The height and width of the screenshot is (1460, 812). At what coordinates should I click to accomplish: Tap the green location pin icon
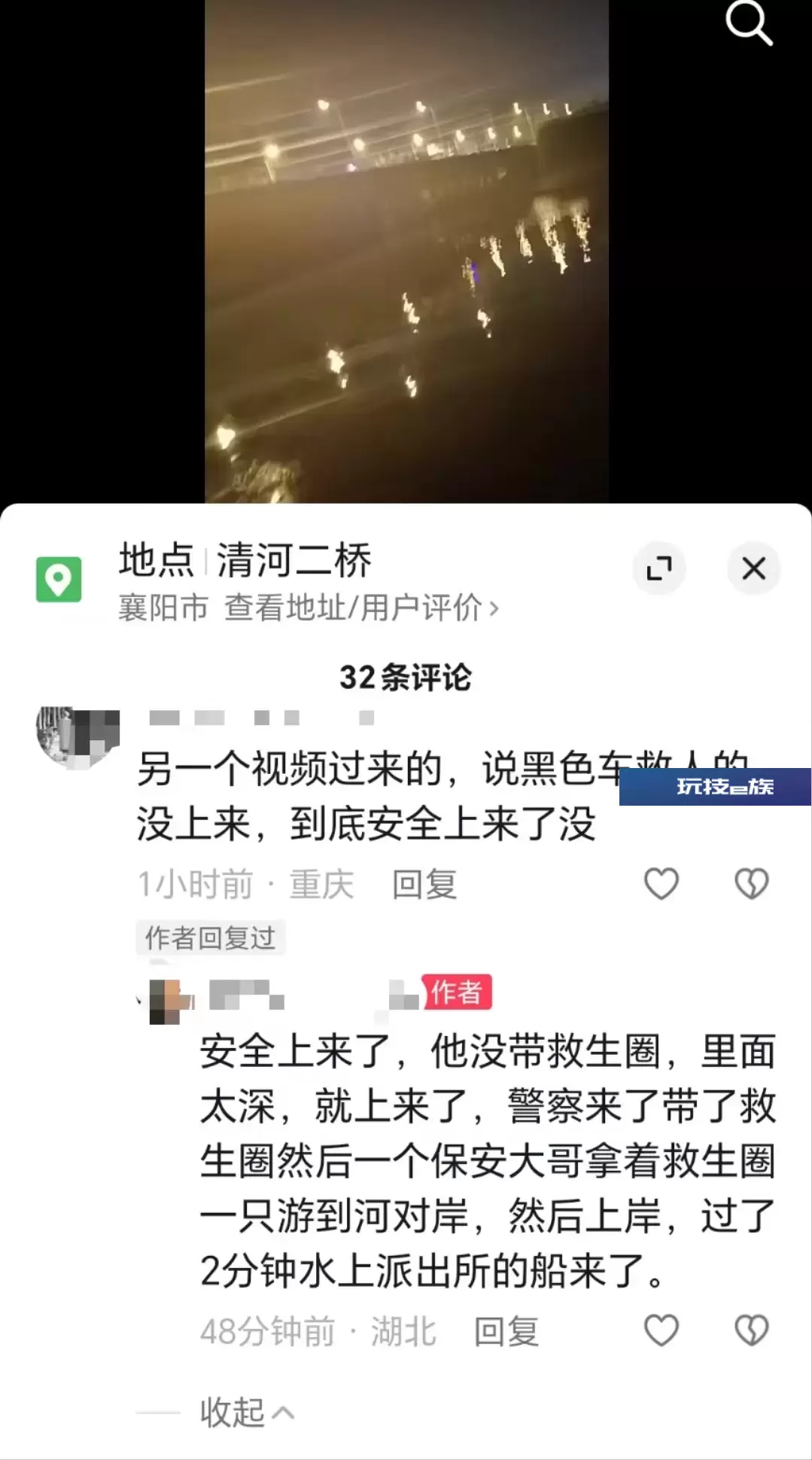pos(59,579)
